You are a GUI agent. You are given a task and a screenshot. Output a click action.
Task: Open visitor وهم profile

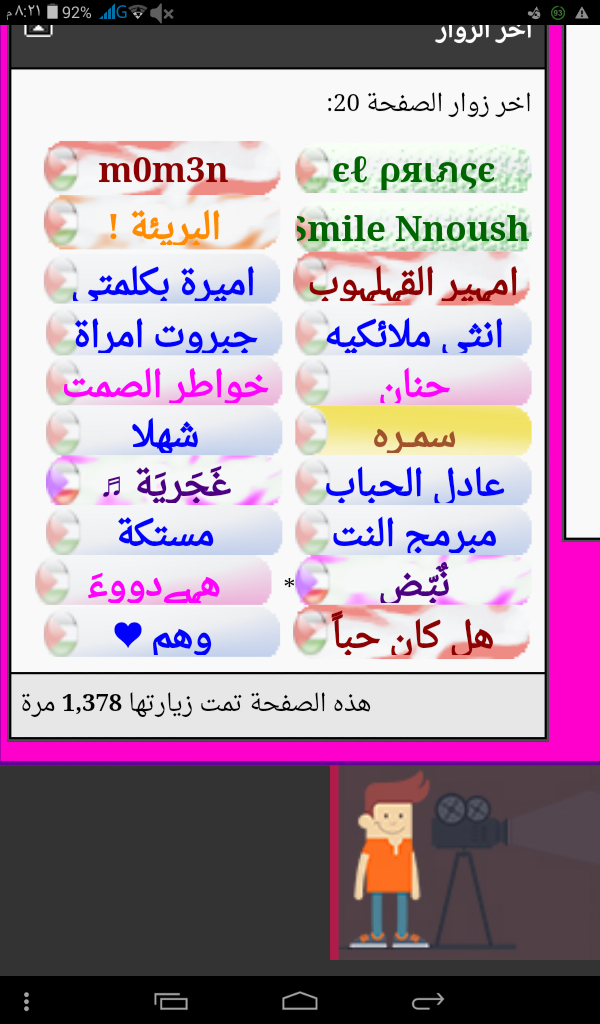162,633
